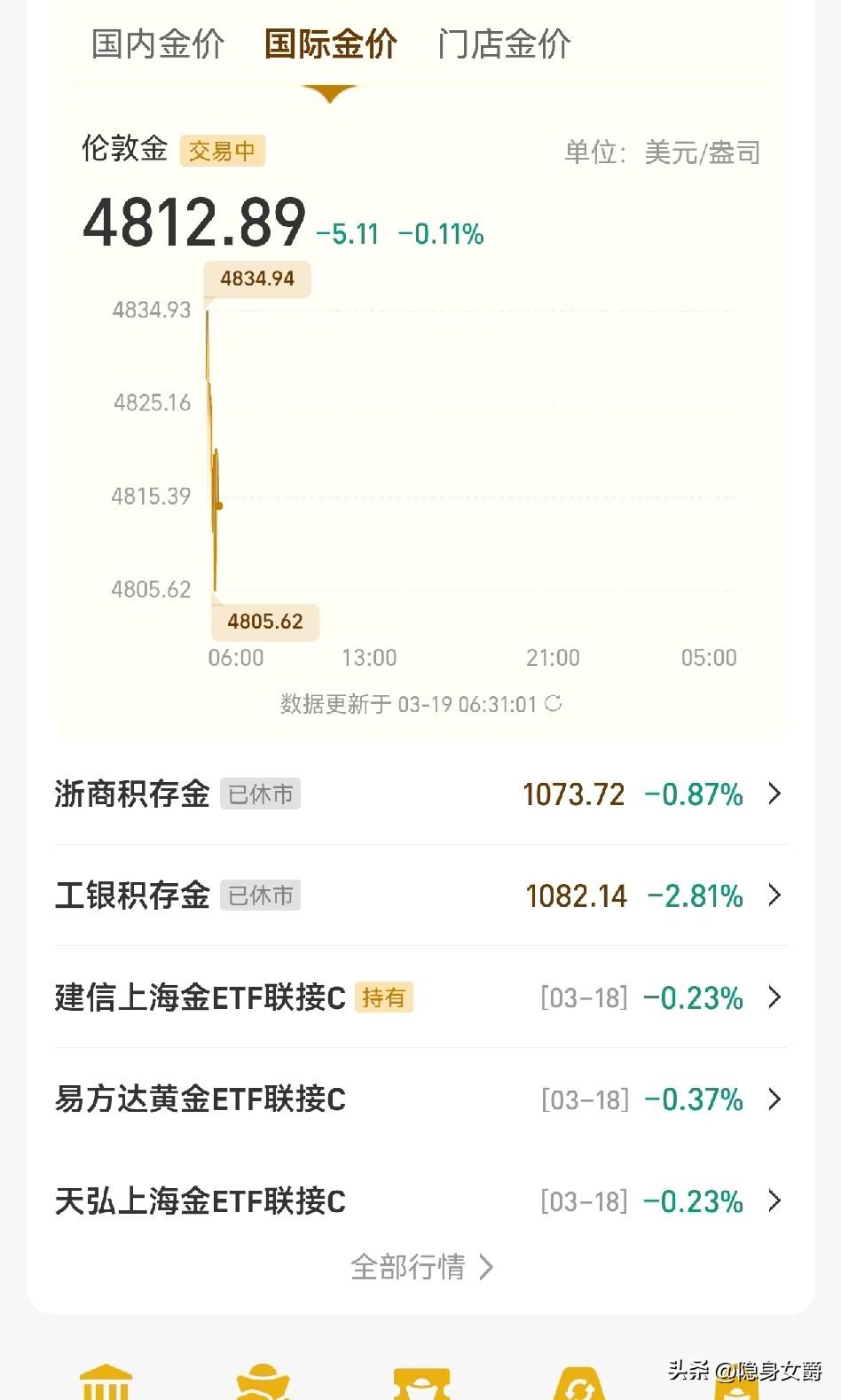Click the 已休市 badge on 浙商积存金

point(259,794)
